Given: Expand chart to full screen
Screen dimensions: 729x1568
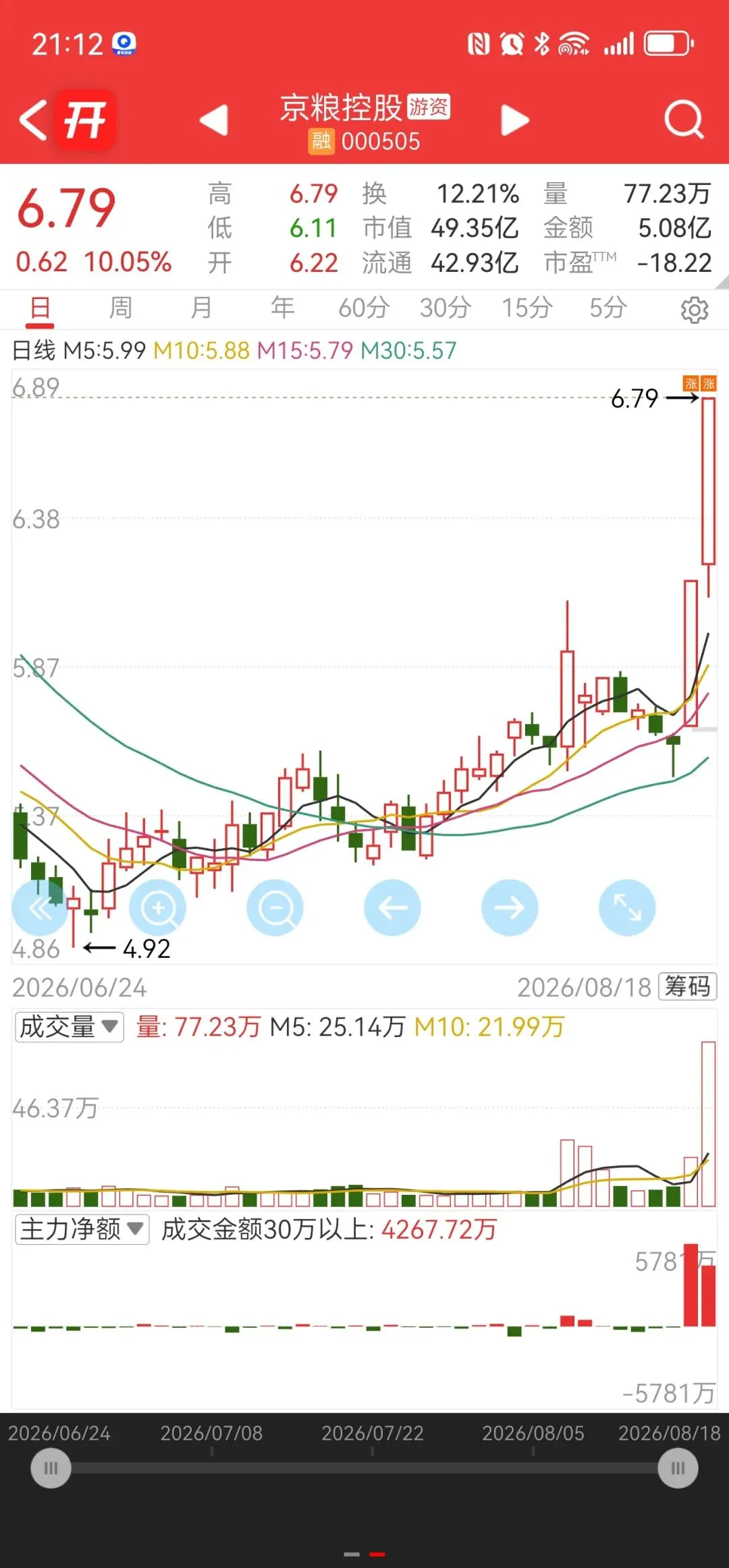Looking at the screenshot, I should pyautogui.click(x=627, y=907).
